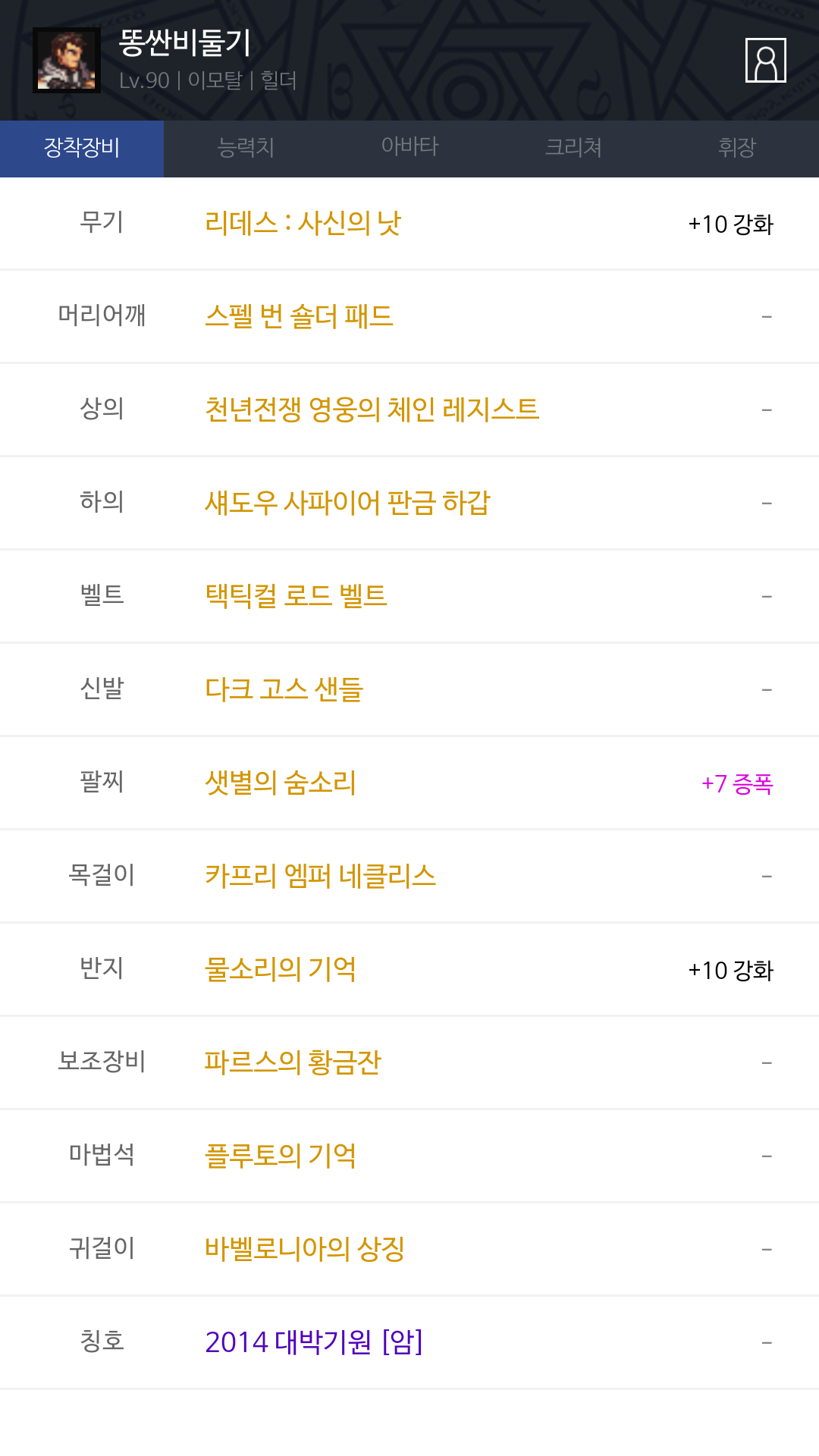Open 카프리 엠퍼 네클리스 item
This screenshot has height=1456, width=819.
tap(320, 876)
